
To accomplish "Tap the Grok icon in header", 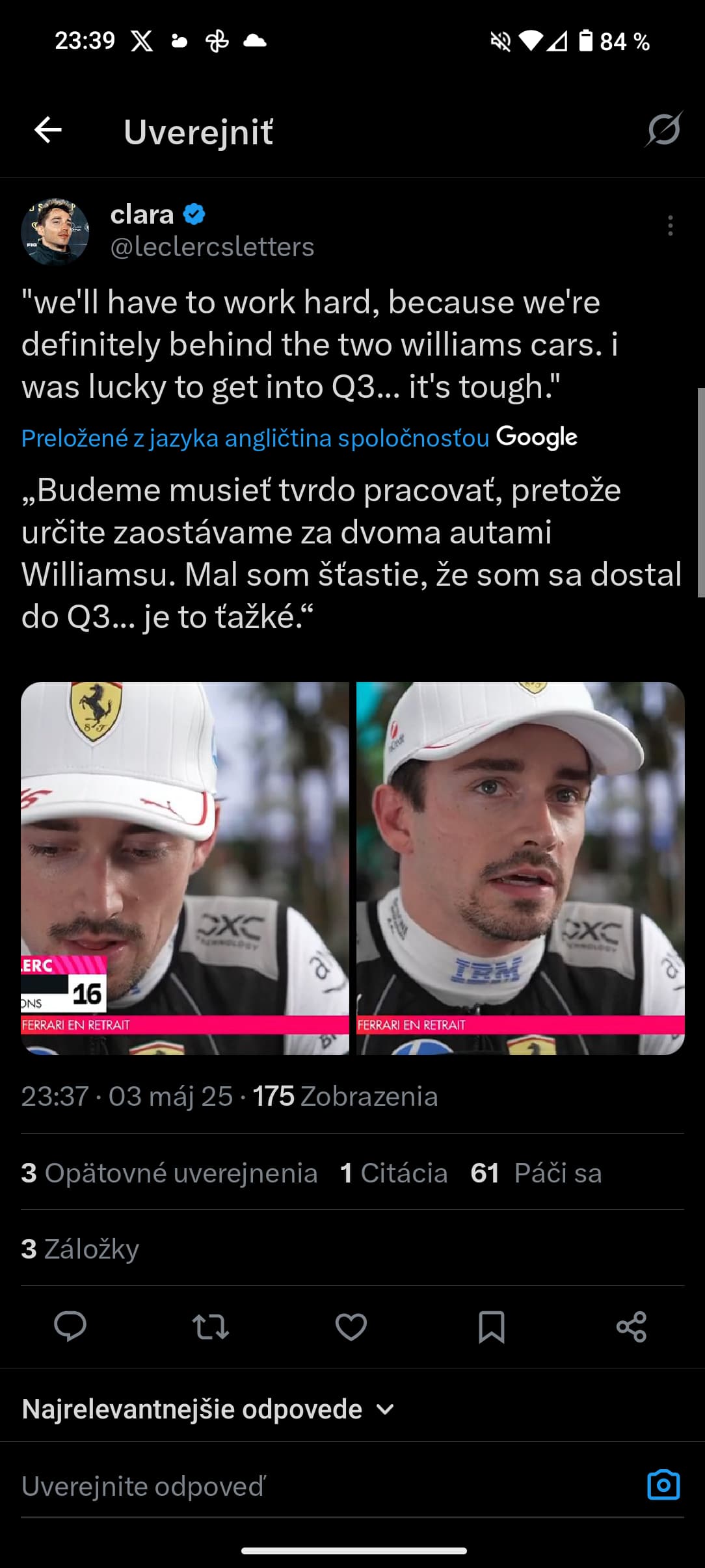I will point(663,129).
